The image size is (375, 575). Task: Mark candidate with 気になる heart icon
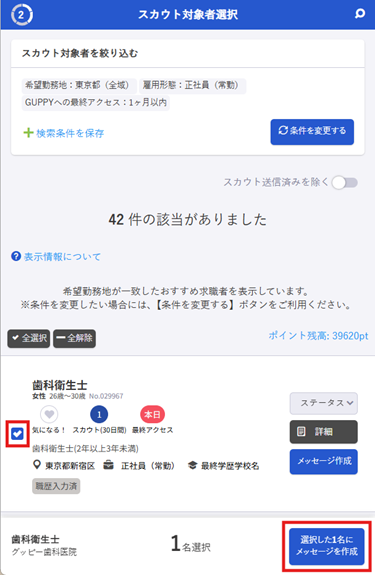point(49,414)
